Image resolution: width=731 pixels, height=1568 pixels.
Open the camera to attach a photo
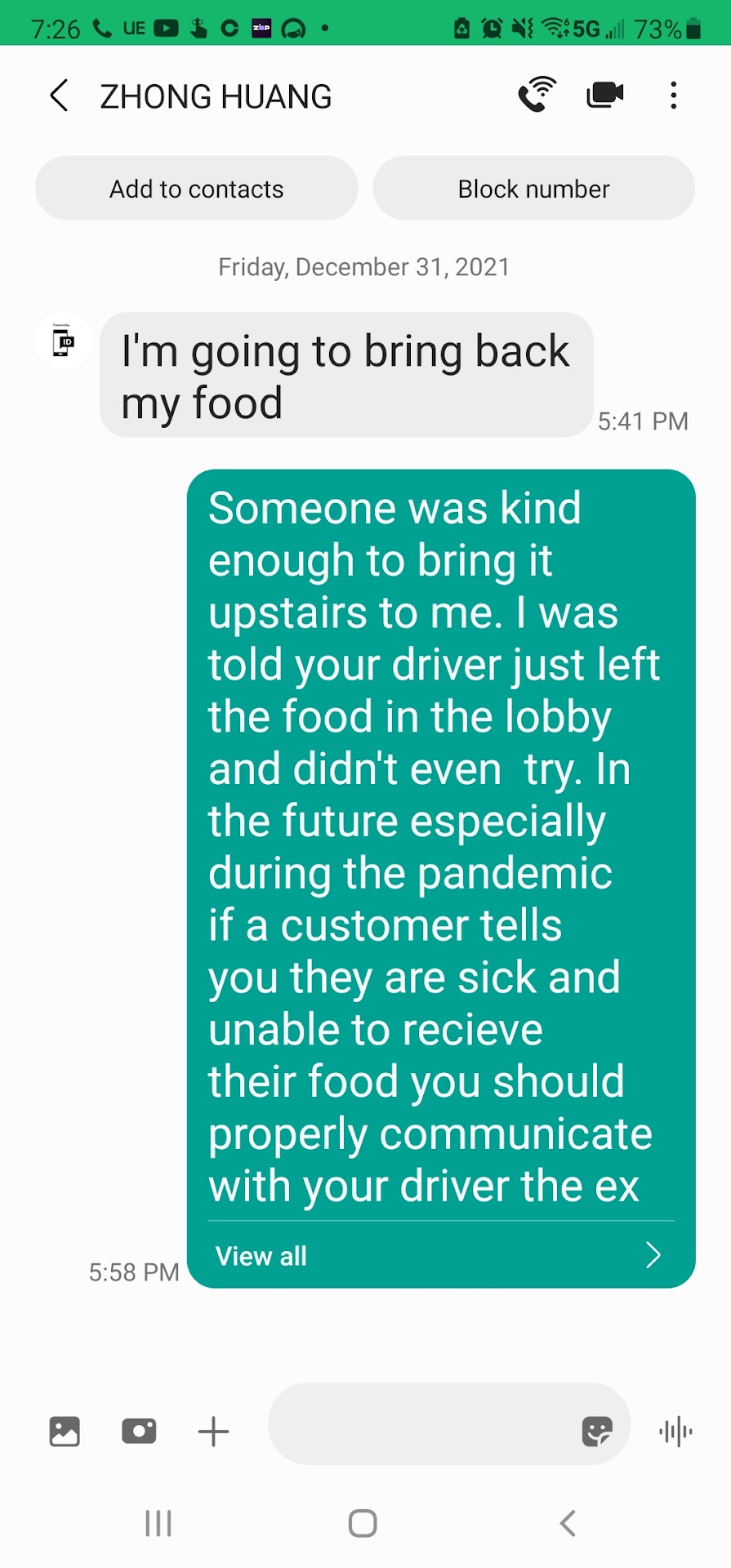139,1432
